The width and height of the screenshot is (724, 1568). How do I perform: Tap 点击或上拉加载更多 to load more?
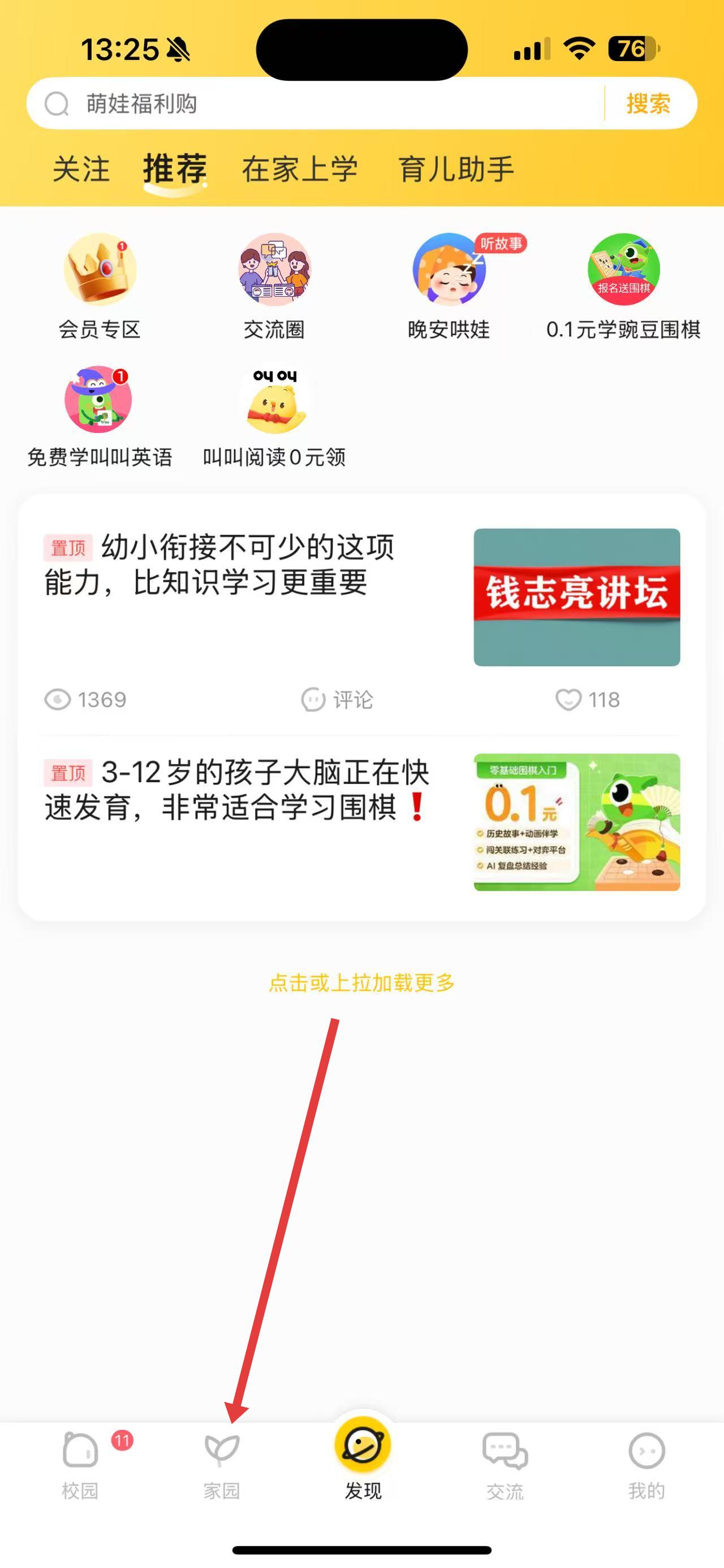[361, 982]
